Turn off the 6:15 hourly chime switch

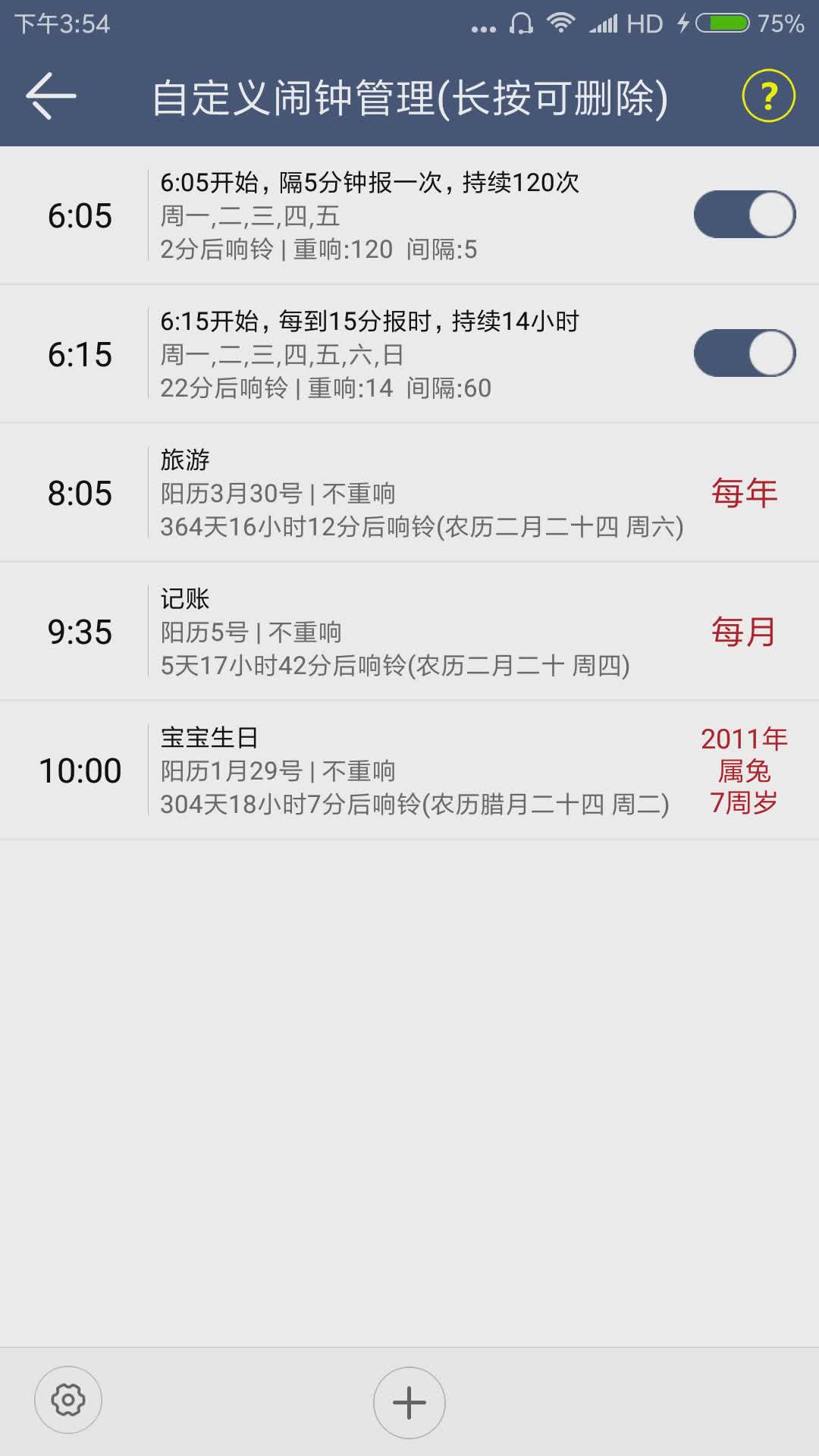click(x=746, y=353)
